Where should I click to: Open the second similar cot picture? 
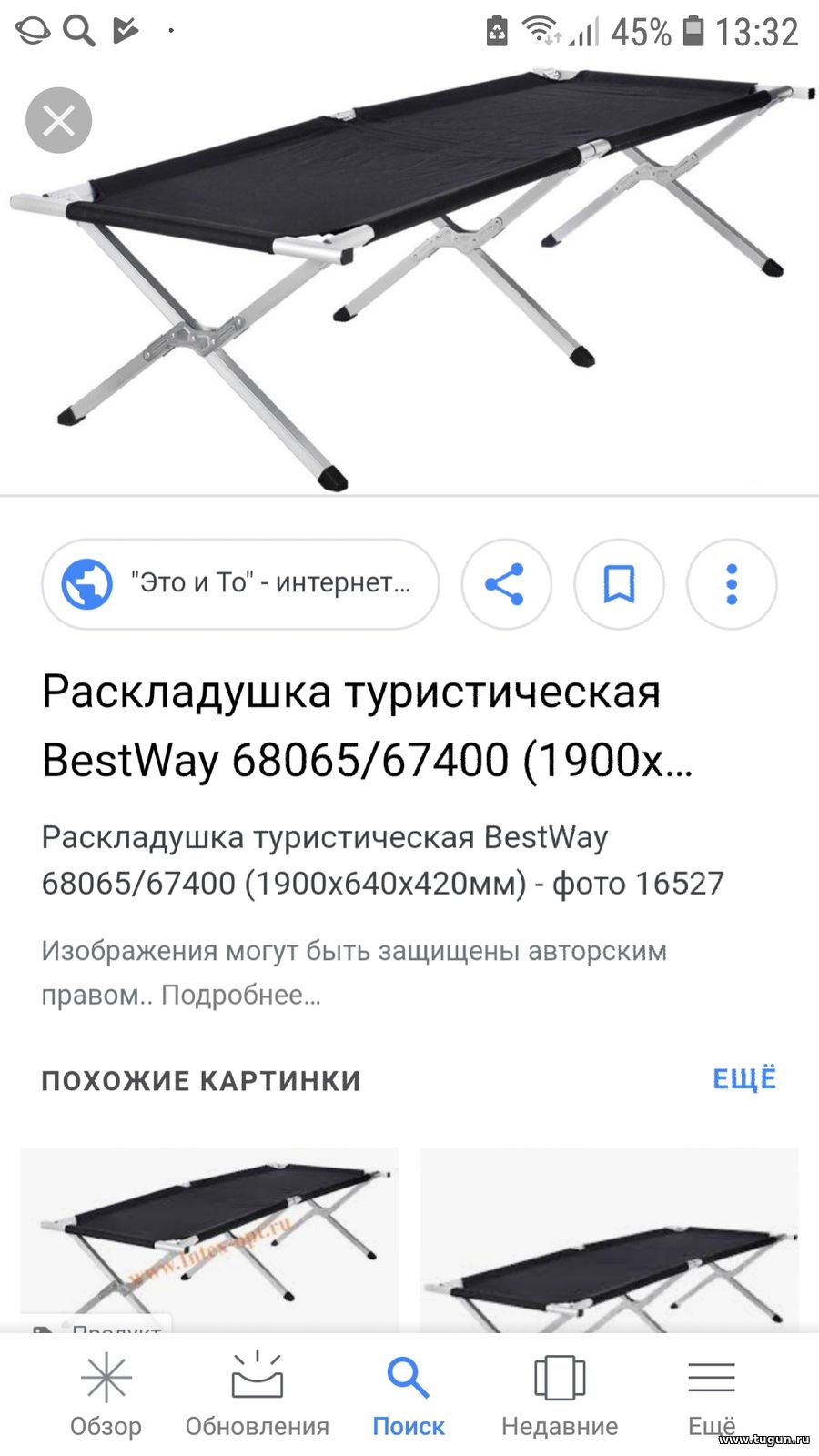tap(609, 1239)
